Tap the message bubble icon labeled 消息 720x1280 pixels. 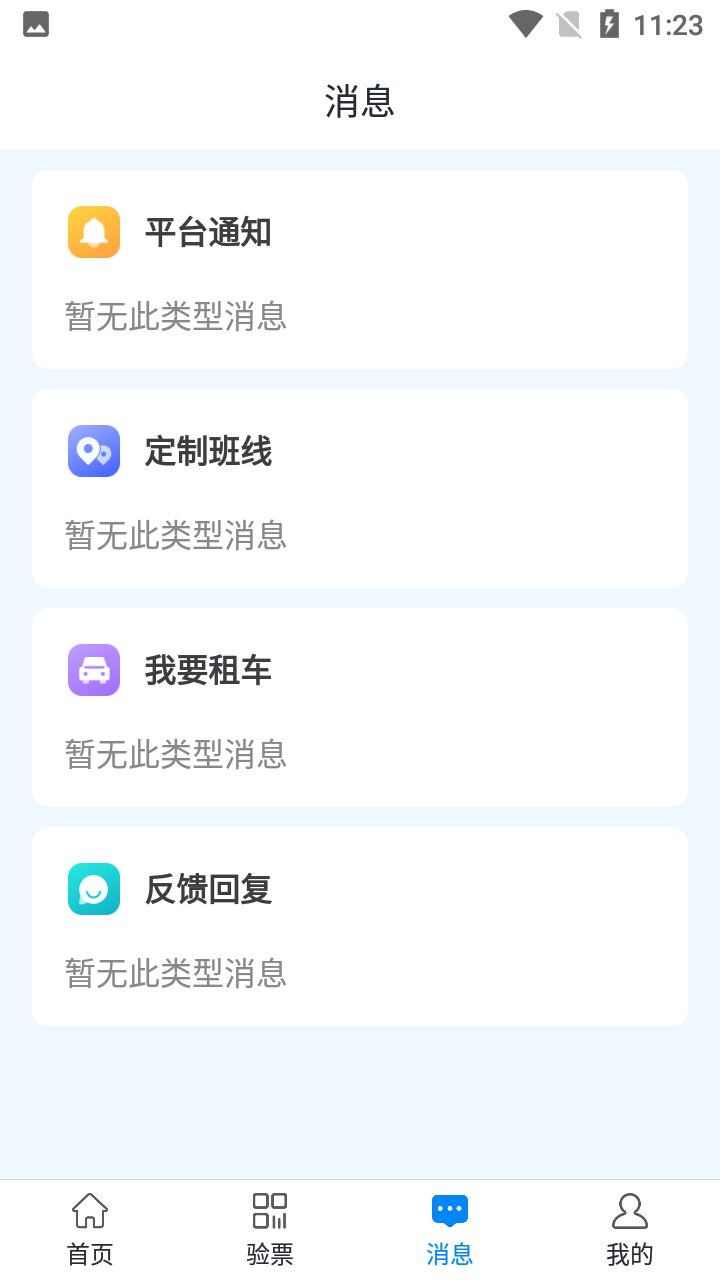point(449,1208)
